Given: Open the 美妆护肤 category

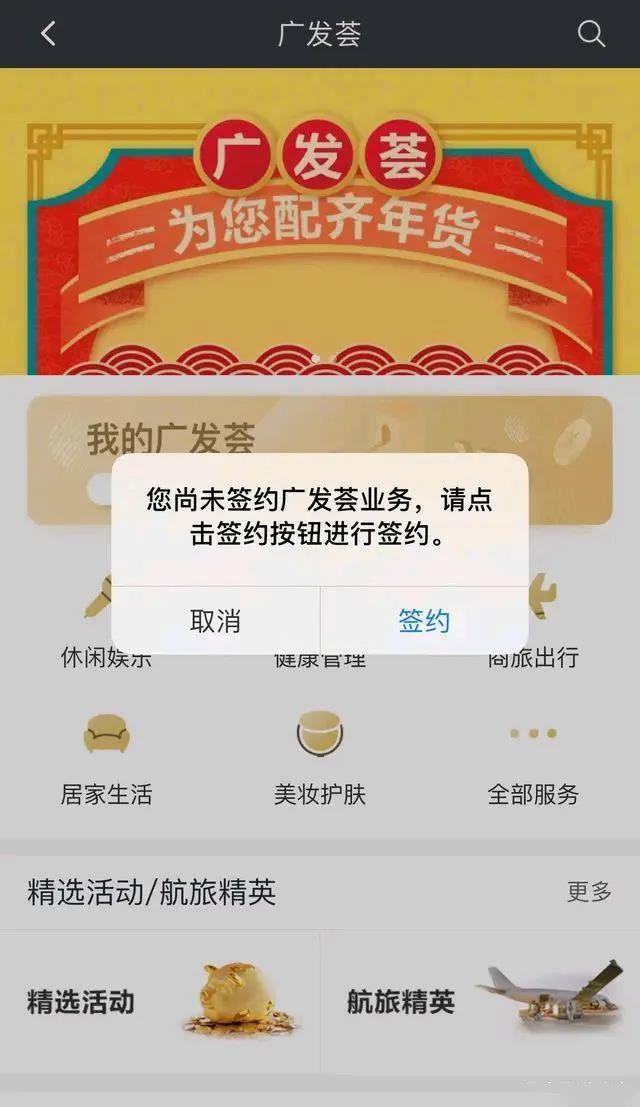Looking at the screenshot, I should tap(320, 760).
